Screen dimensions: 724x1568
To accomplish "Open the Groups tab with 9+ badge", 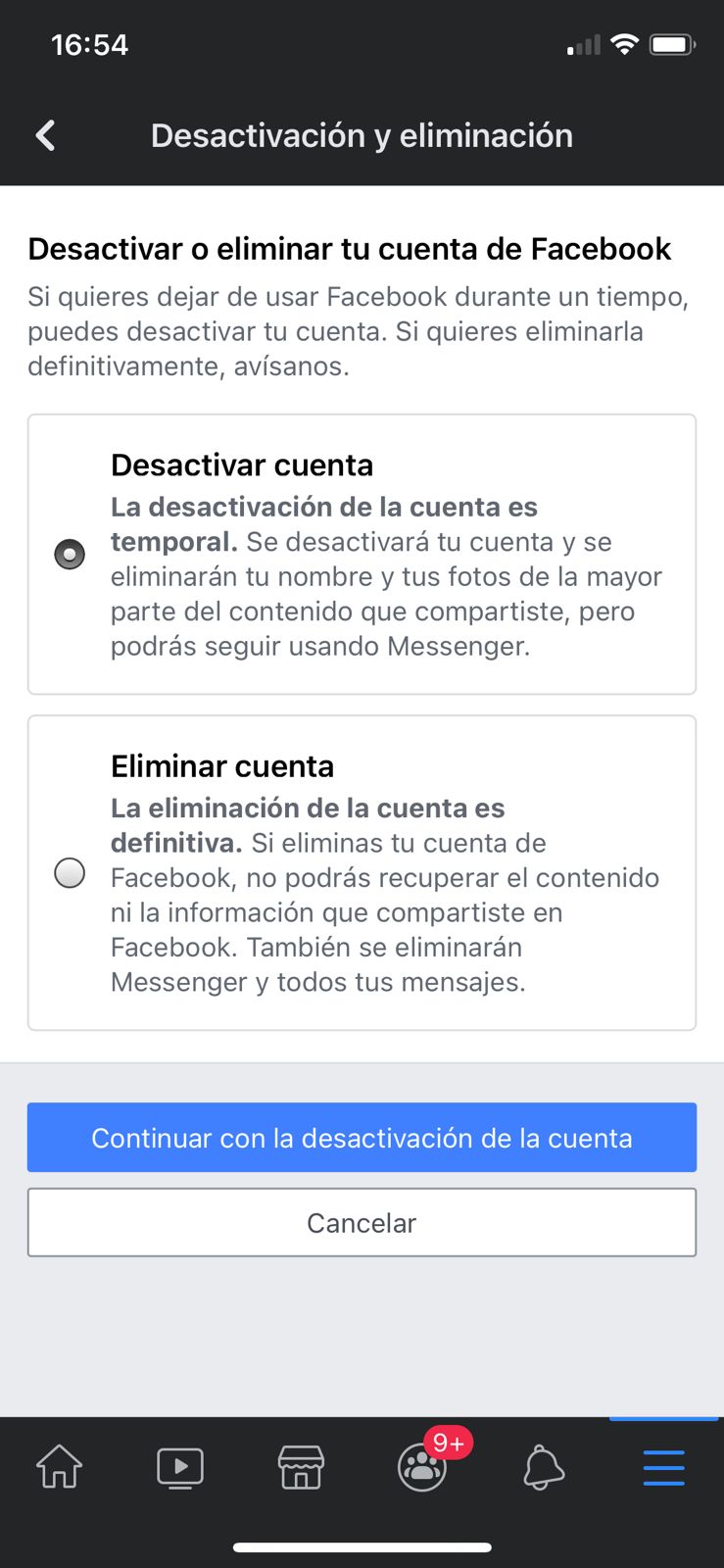I will (x=423, y=1466).
